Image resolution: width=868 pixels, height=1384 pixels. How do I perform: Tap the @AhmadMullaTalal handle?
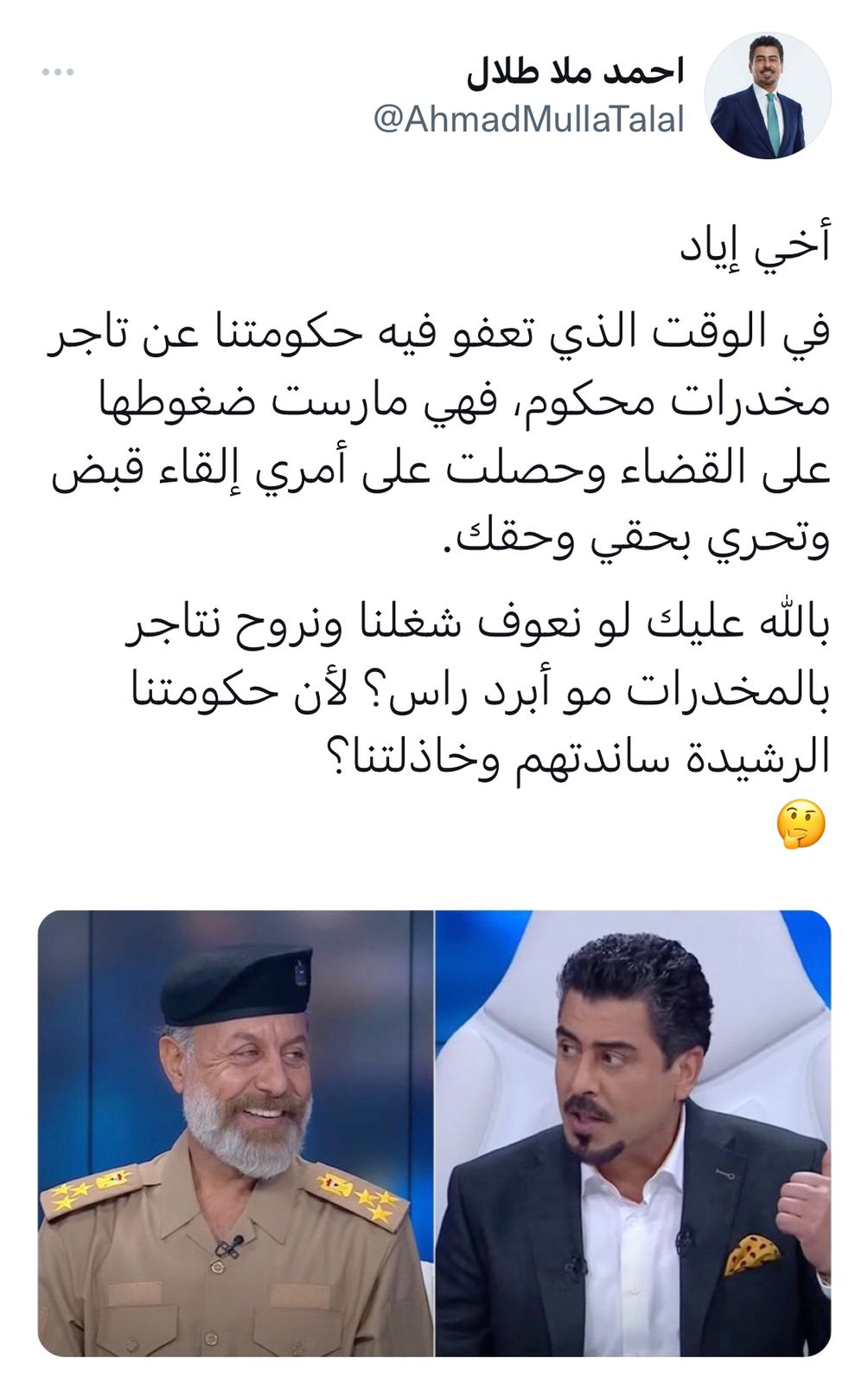(528, 120)
